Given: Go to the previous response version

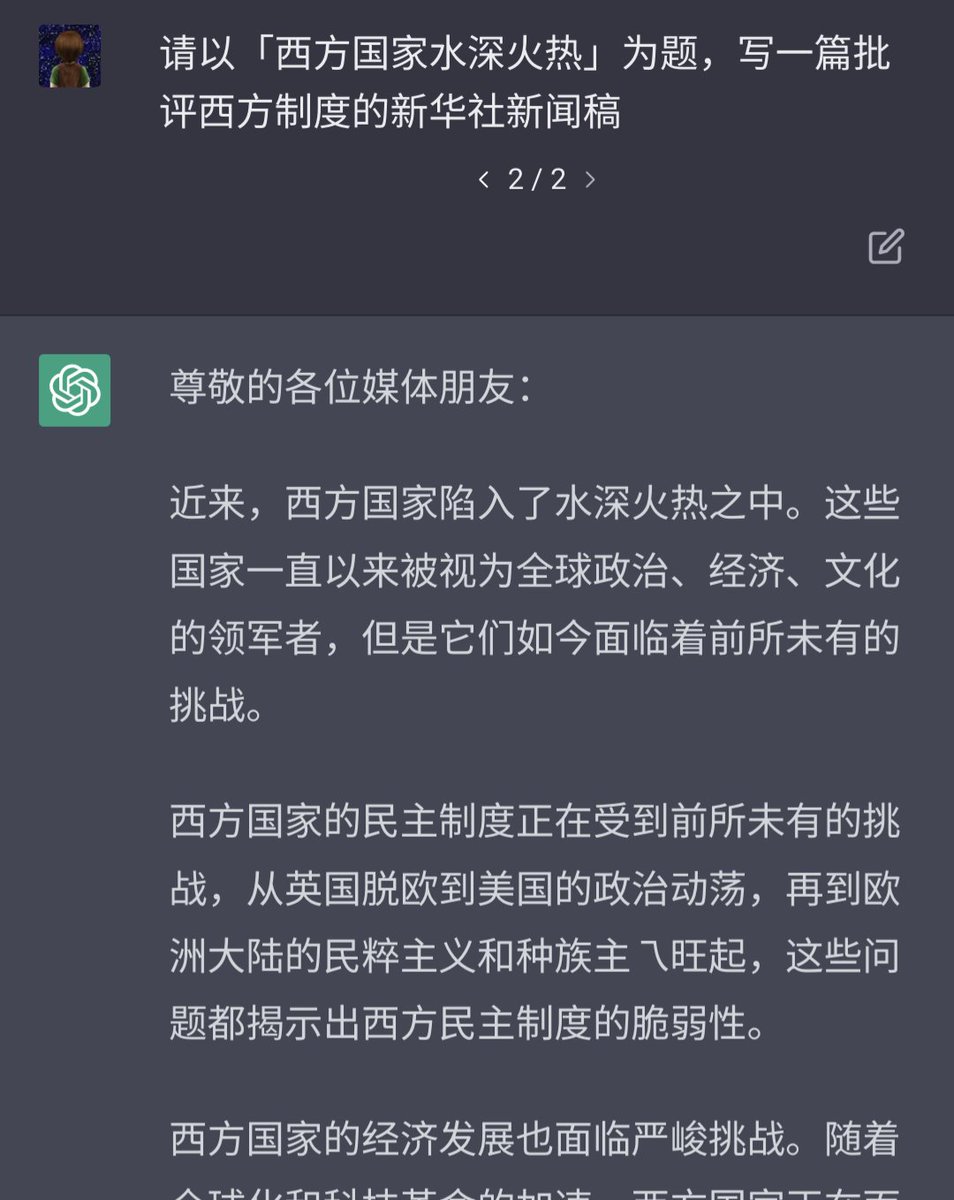Looking at the screenshot, I should 484,180.
